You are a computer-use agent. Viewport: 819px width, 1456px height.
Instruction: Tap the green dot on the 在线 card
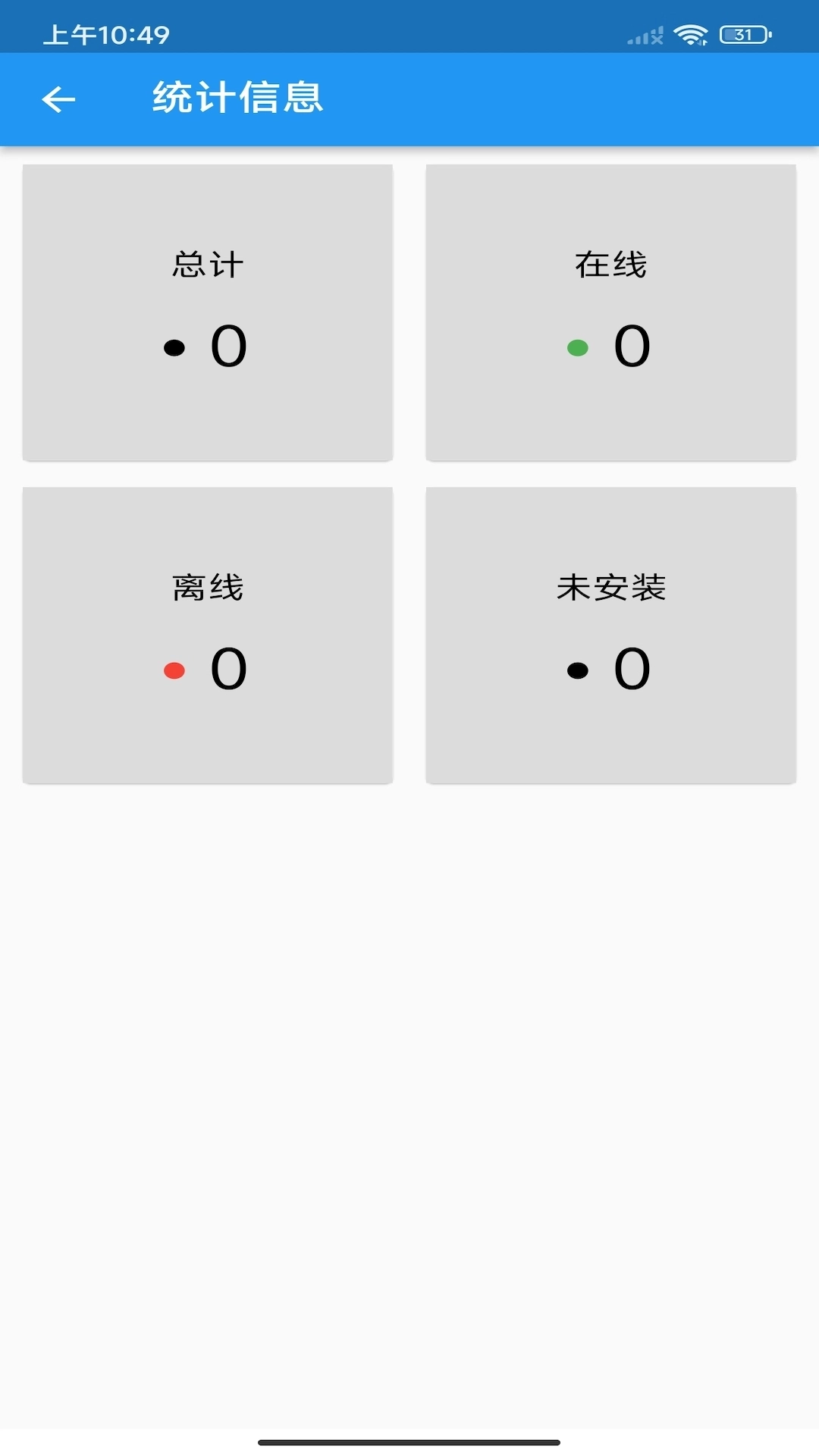click(x=578, y=346)
